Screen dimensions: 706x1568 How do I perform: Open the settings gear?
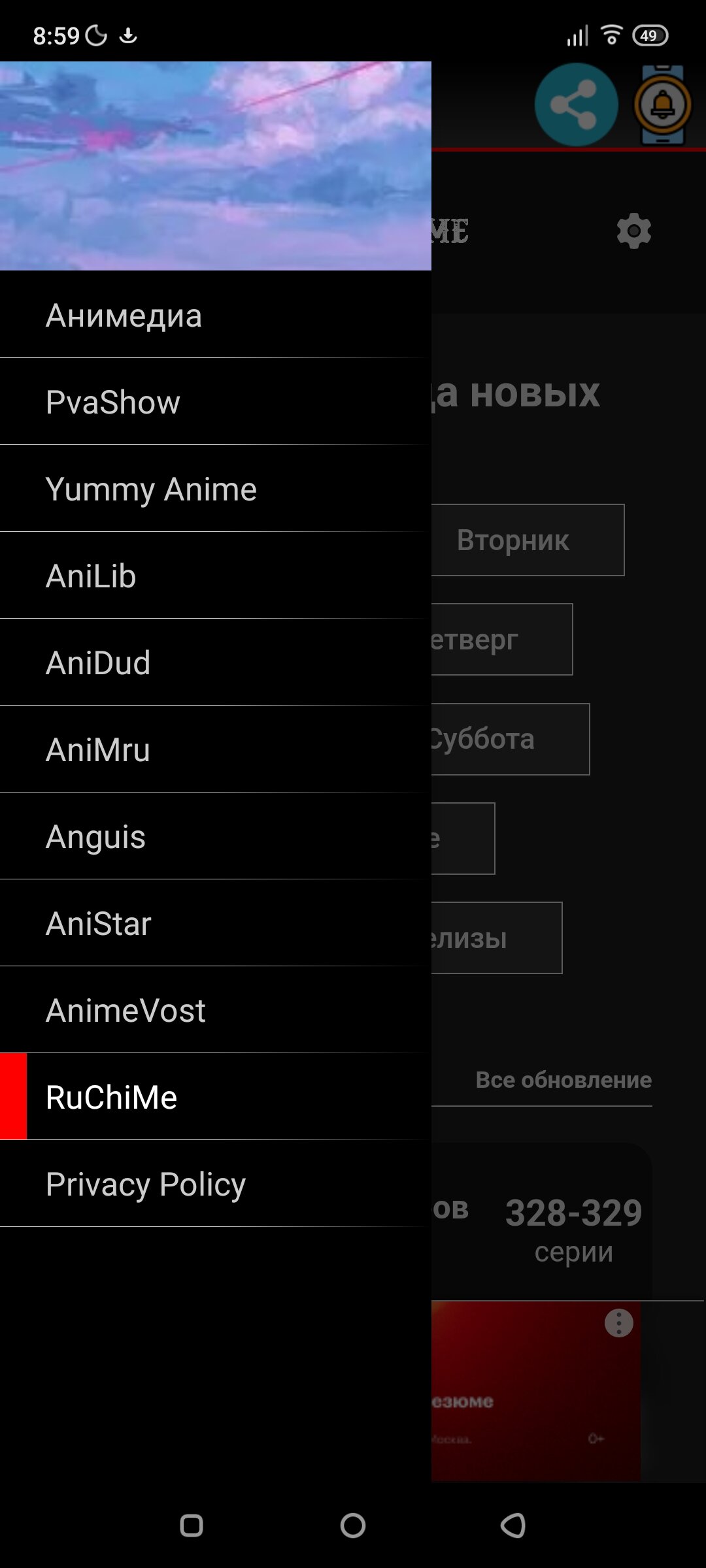[634, 231]
